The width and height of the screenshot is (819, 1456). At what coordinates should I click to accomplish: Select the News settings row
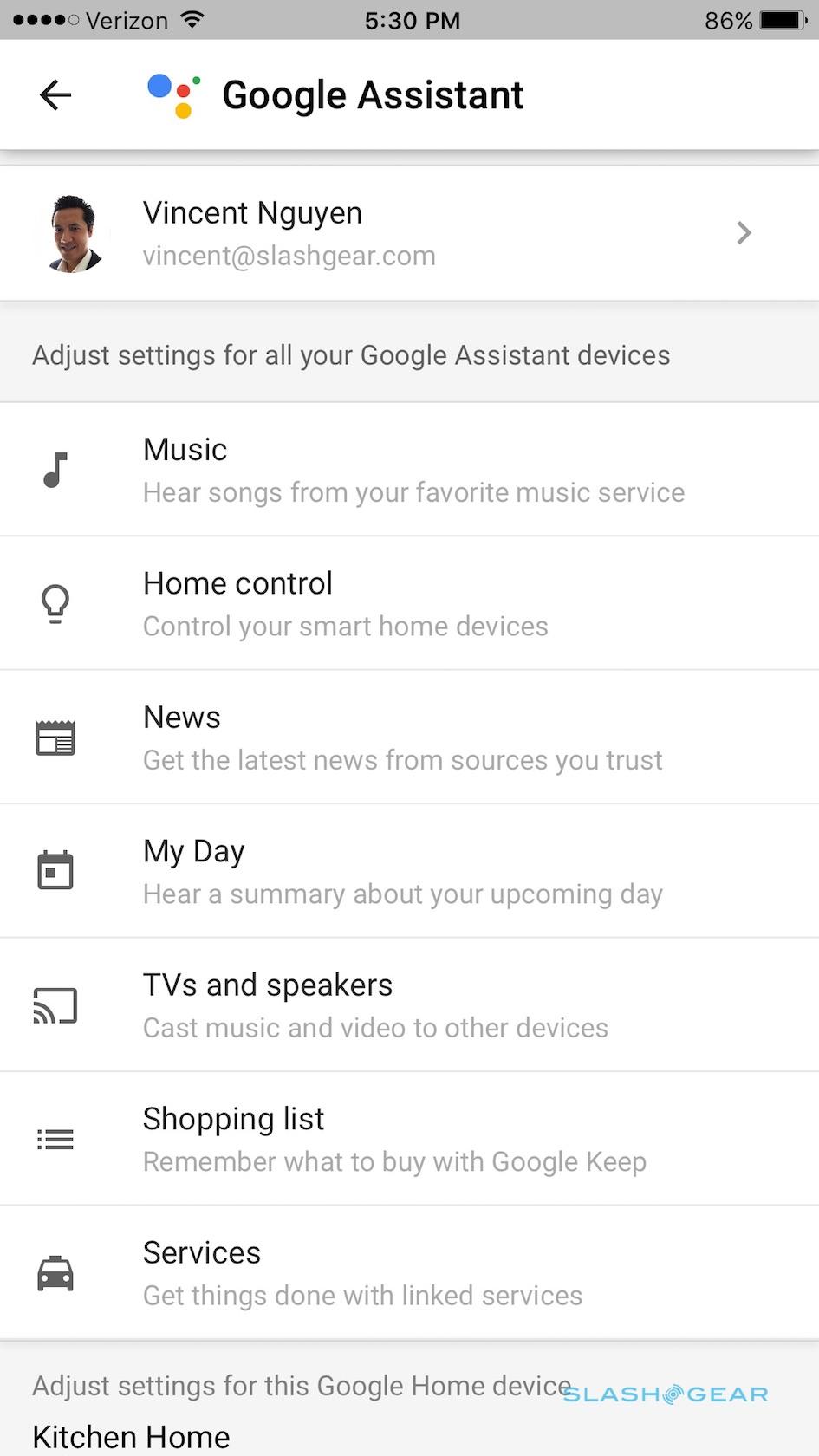tap(409, 738)
